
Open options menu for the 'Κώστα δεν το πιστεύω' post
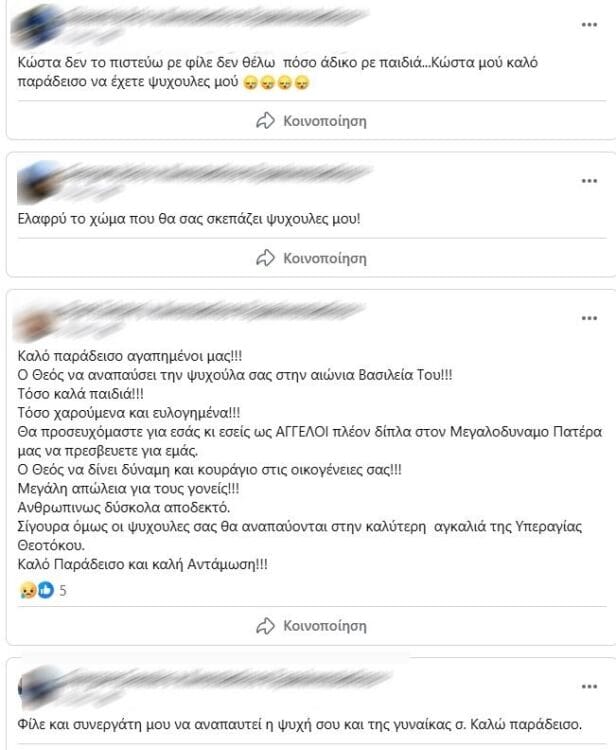(x=589, y=23)
